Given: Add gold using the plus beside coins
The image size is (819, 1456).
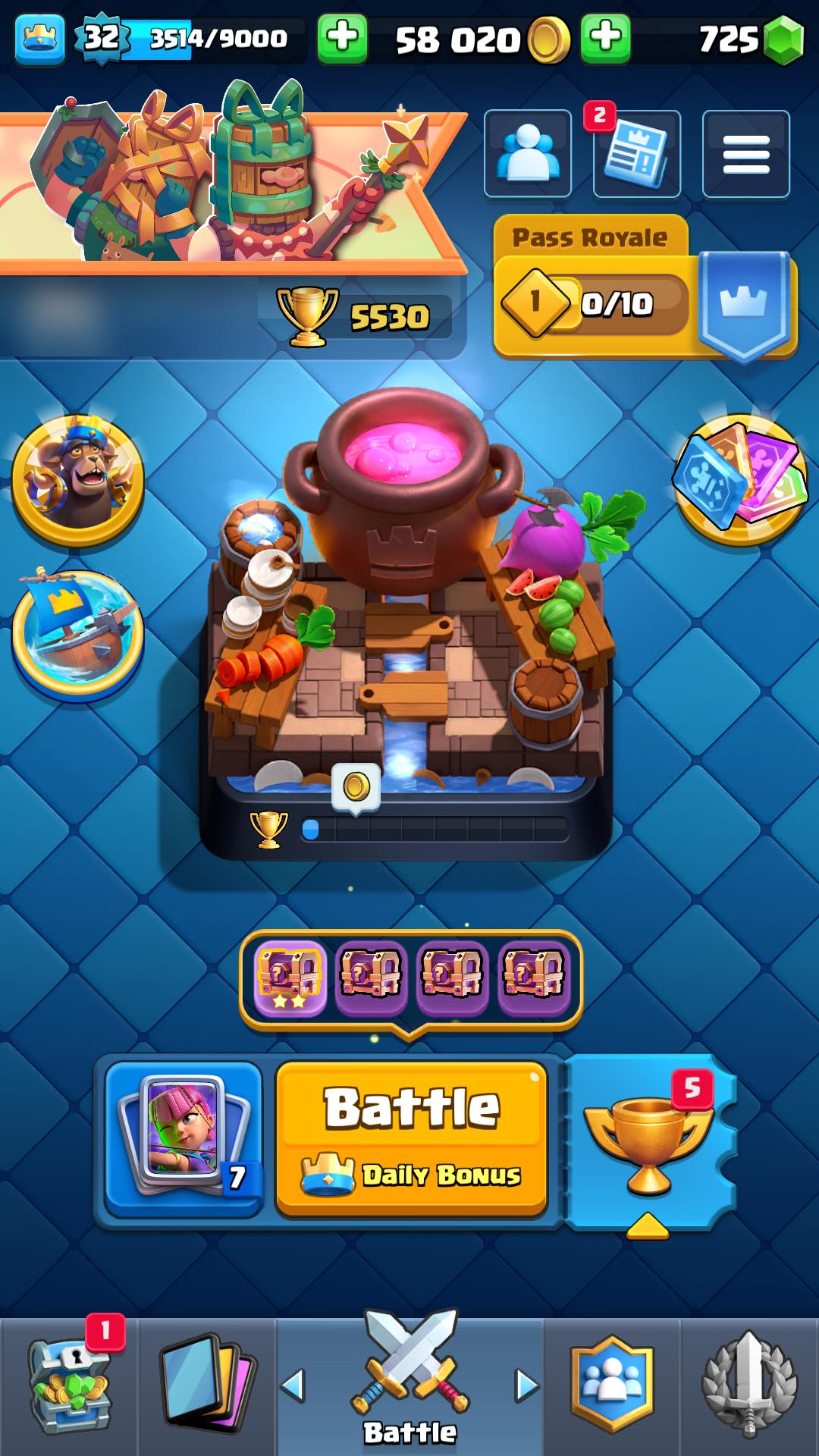Looking at the screenshot, I should point(605,38).
